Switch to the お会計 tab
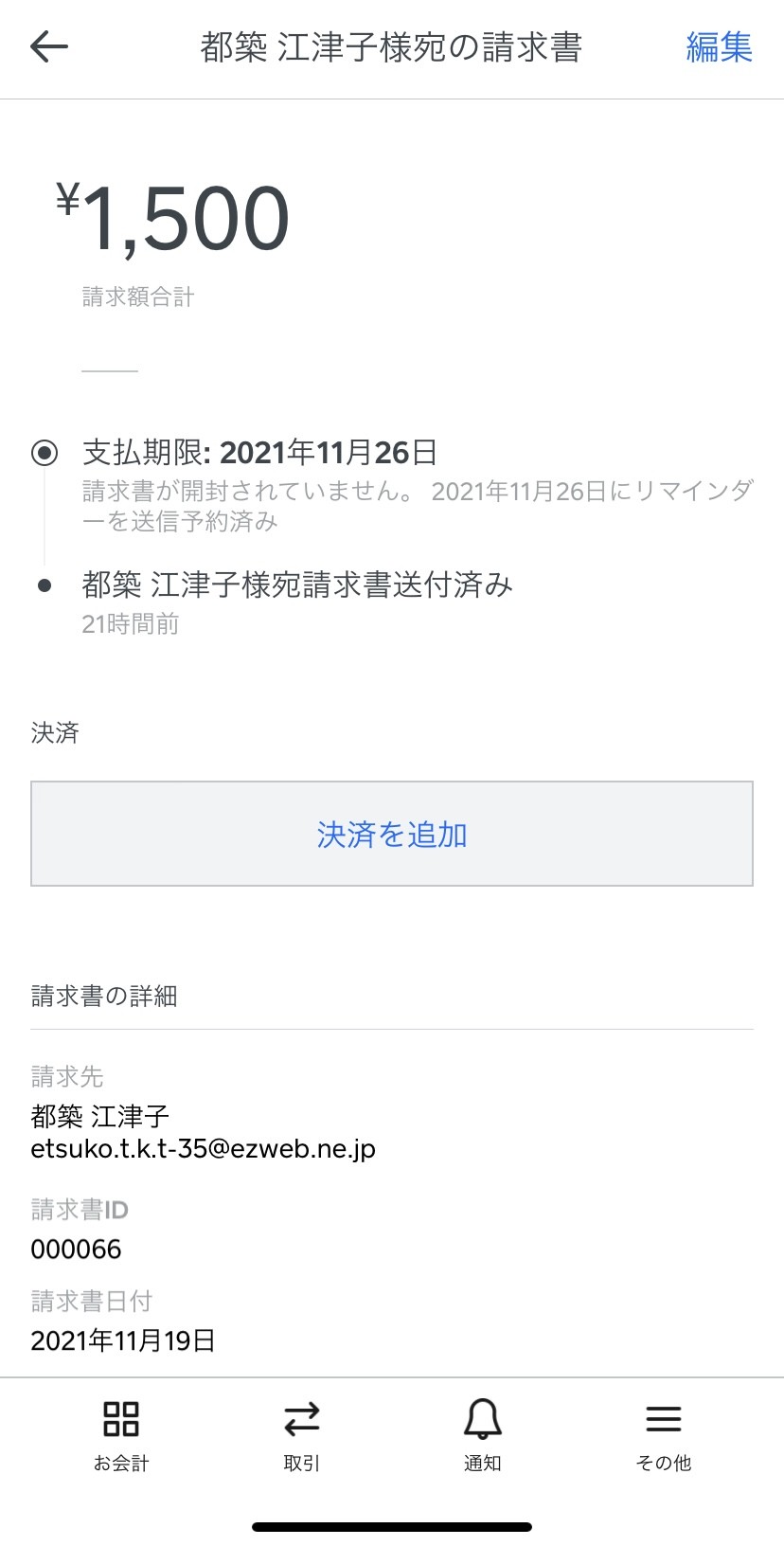This screenshot has height=1546, width=784. [121, 1436]
